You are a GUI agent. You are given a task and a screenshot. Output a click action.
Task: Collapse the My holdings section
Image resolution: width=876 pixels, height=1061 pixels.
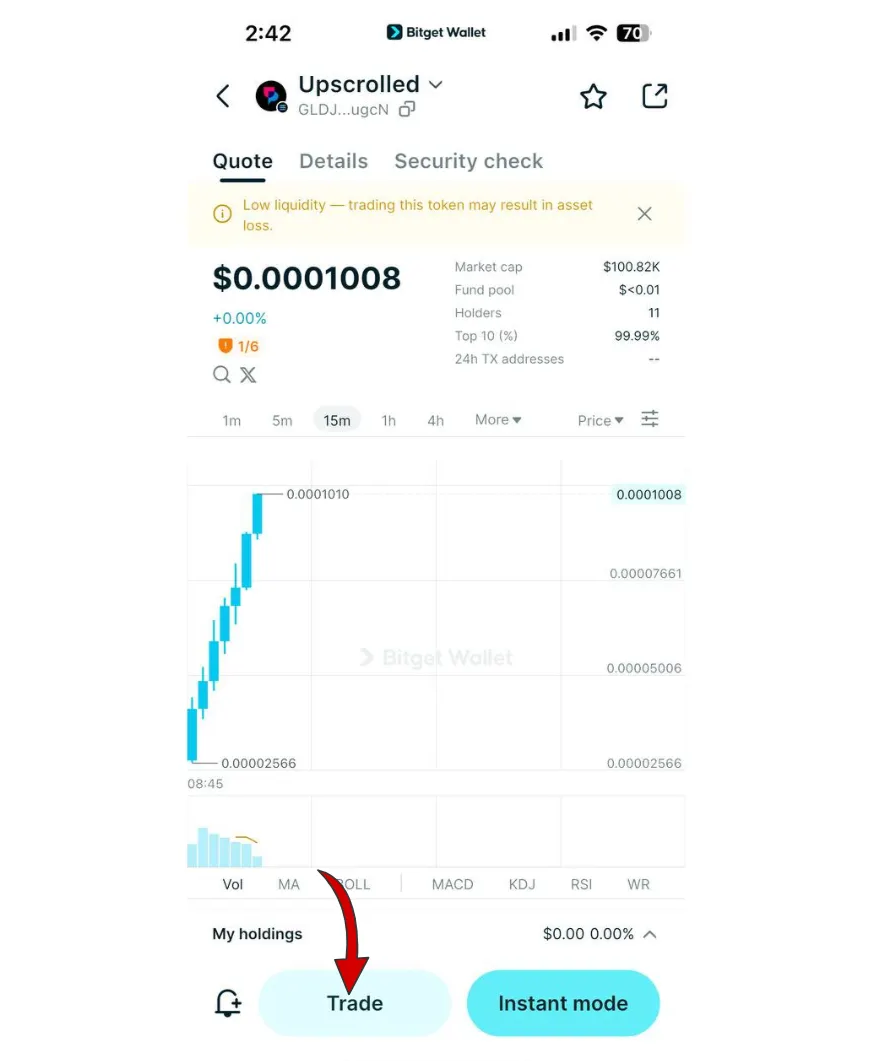(649, 934)
